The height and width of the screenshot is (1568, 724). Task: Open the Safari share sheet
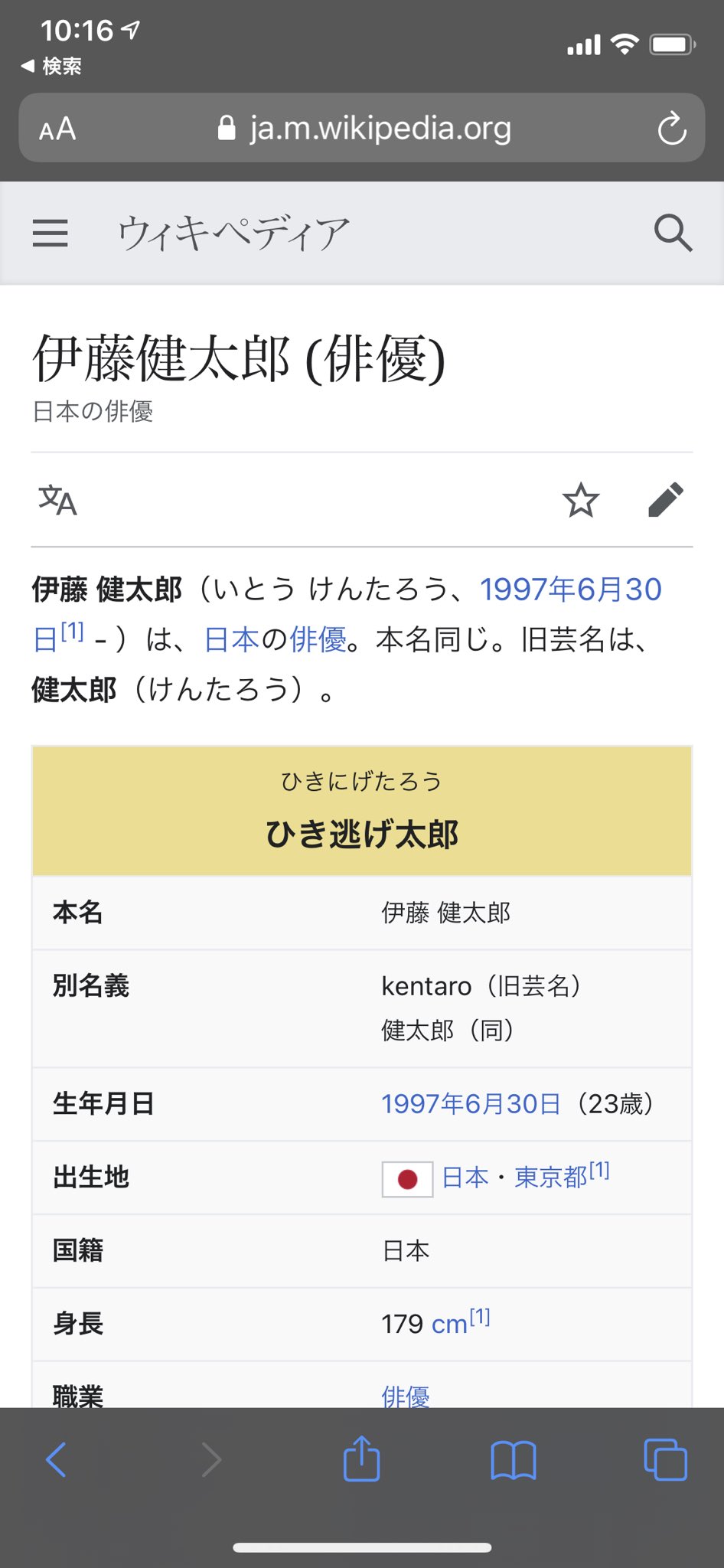(361, 1458)
